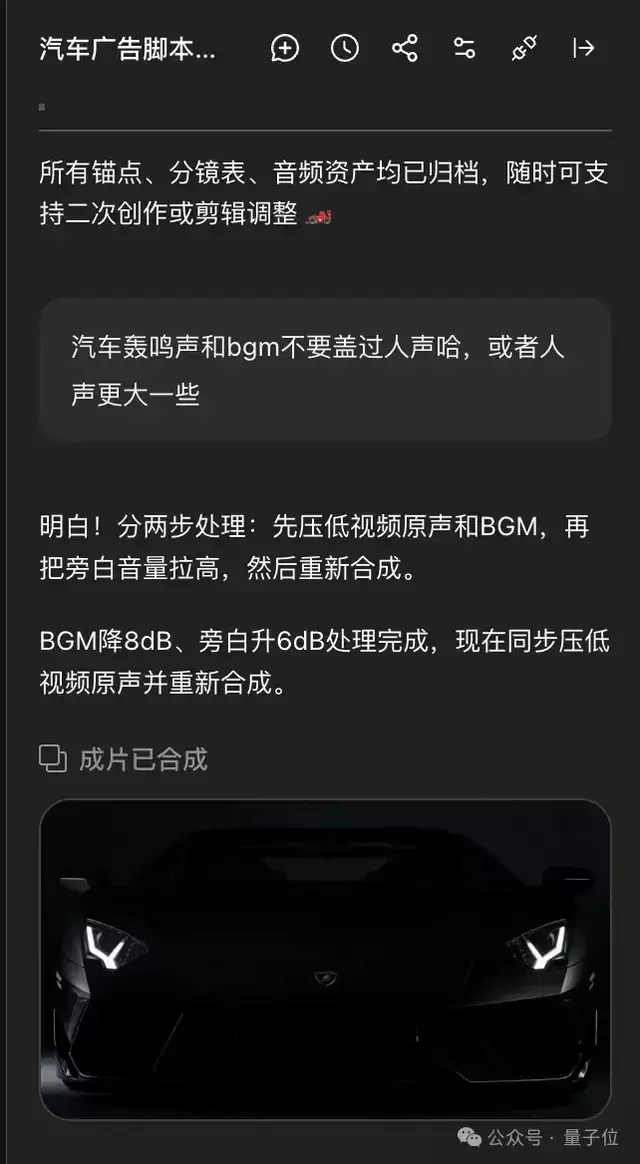Open the history clock icon

point(345,49)
